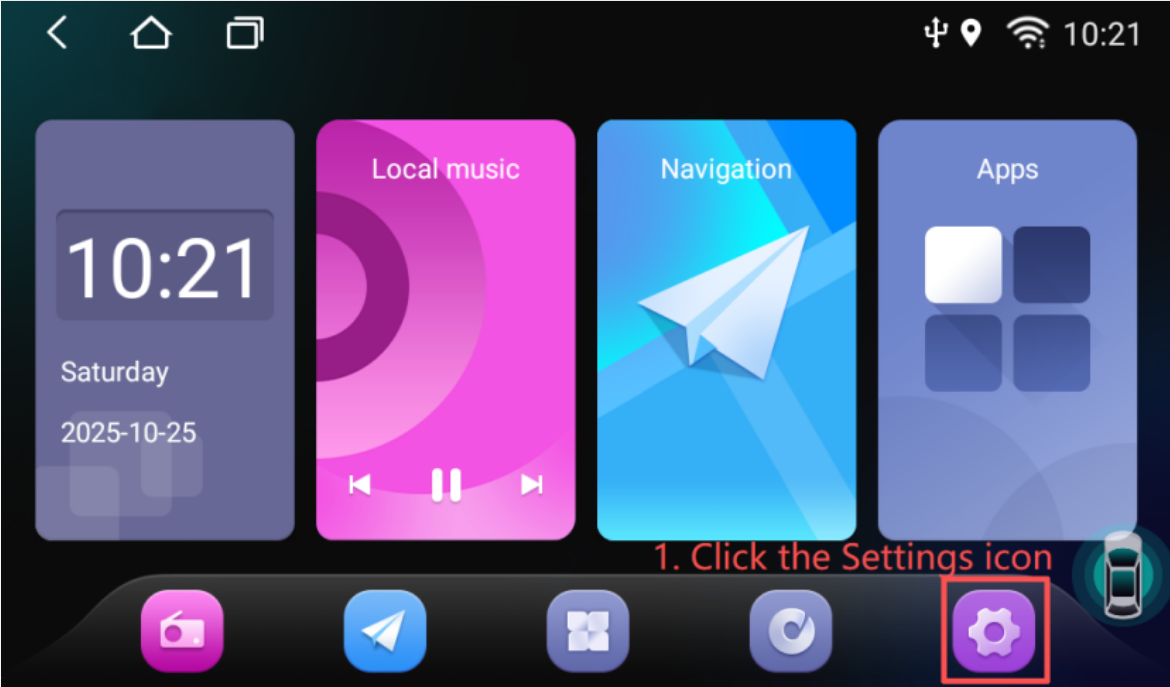The width and height of the screenshot is (1170, 687).
Task: Show recent apps from the top bar
Action: click(244, 34)
